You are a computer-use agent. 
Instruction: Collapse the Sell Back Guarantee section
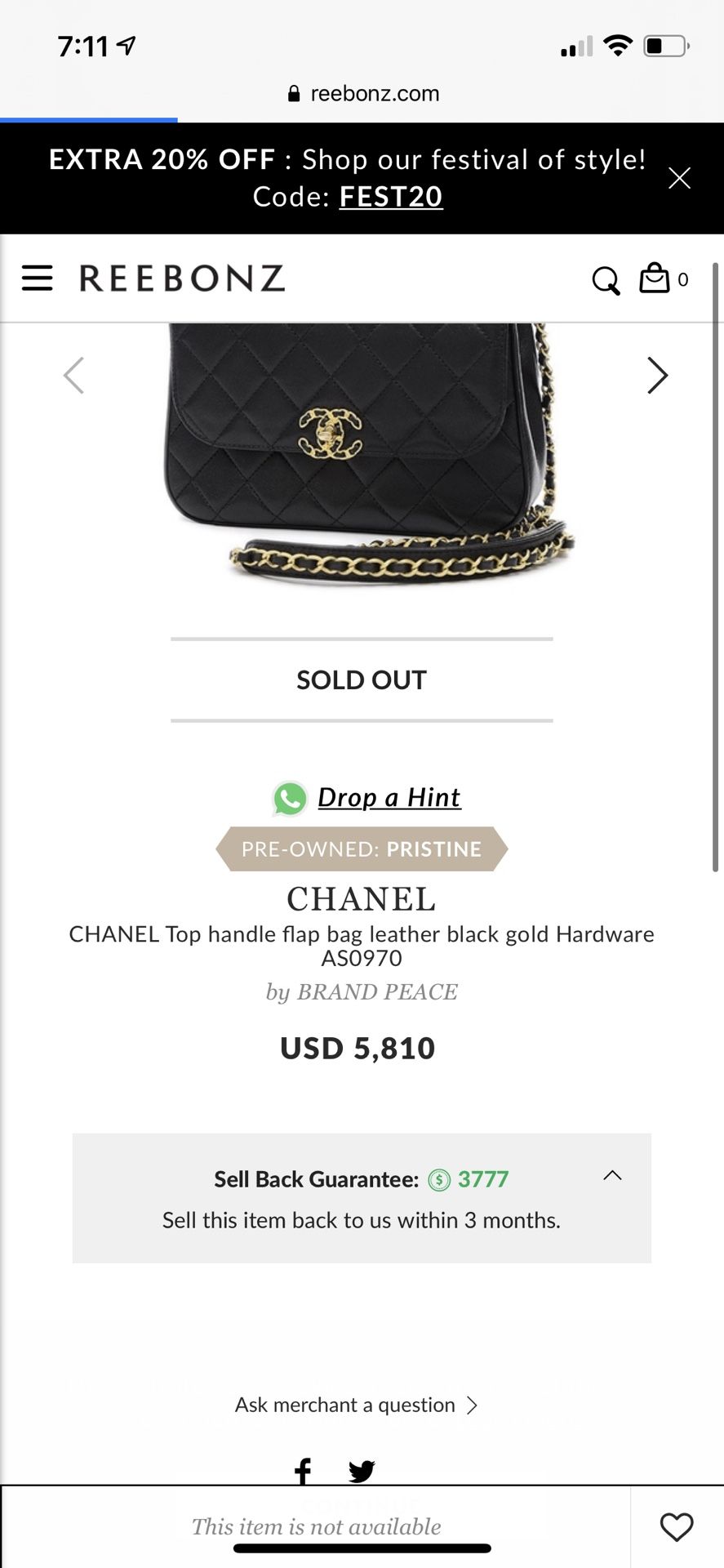pos(612,1175)
